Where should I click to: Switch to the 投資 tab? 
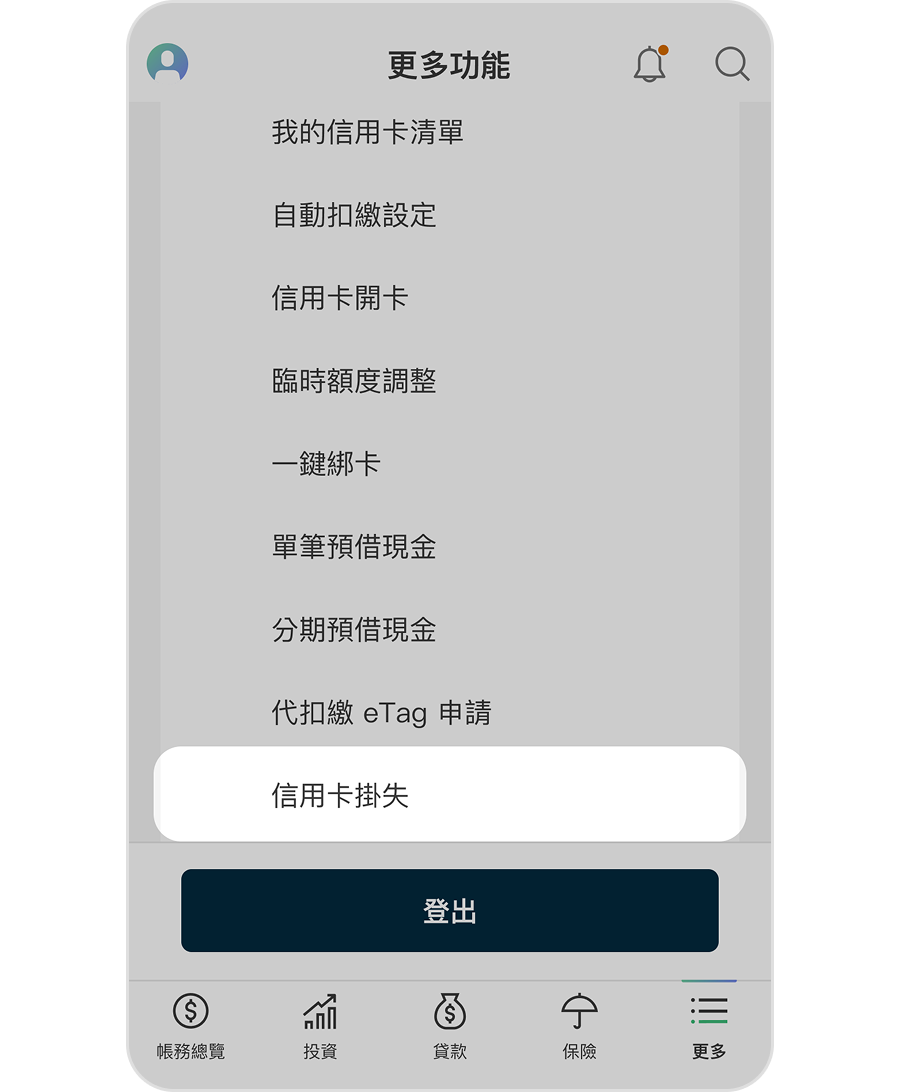click(320, 1026)
